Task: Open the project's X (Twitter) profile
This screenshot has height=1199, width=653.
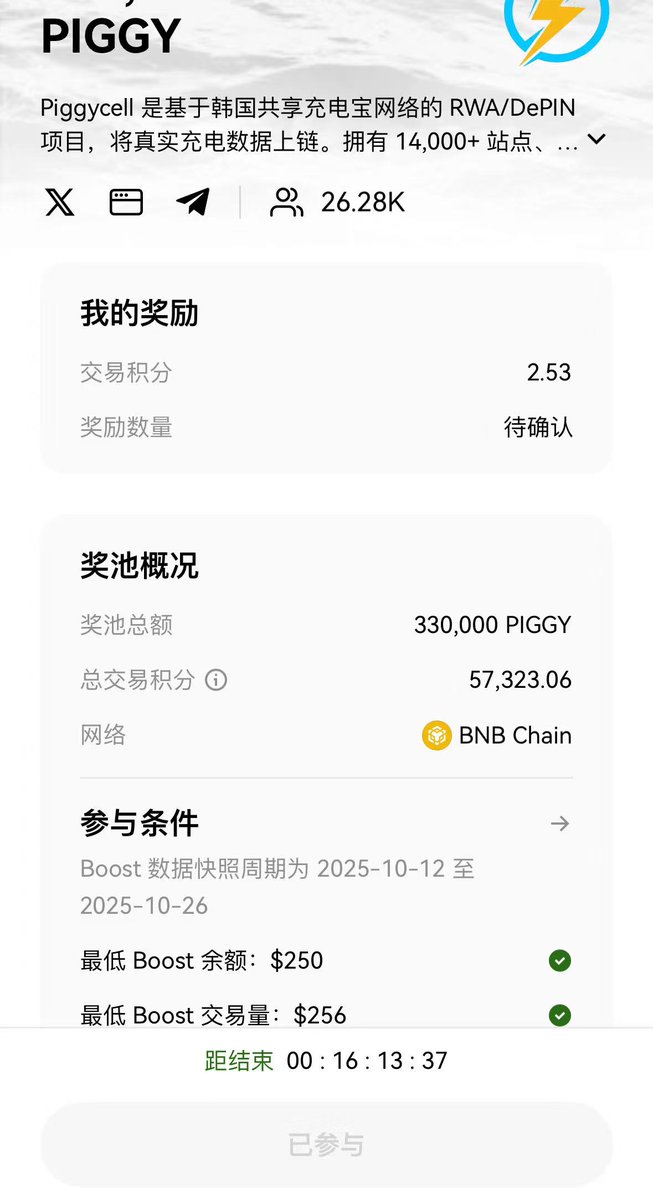Action: [x=60, y=202]
